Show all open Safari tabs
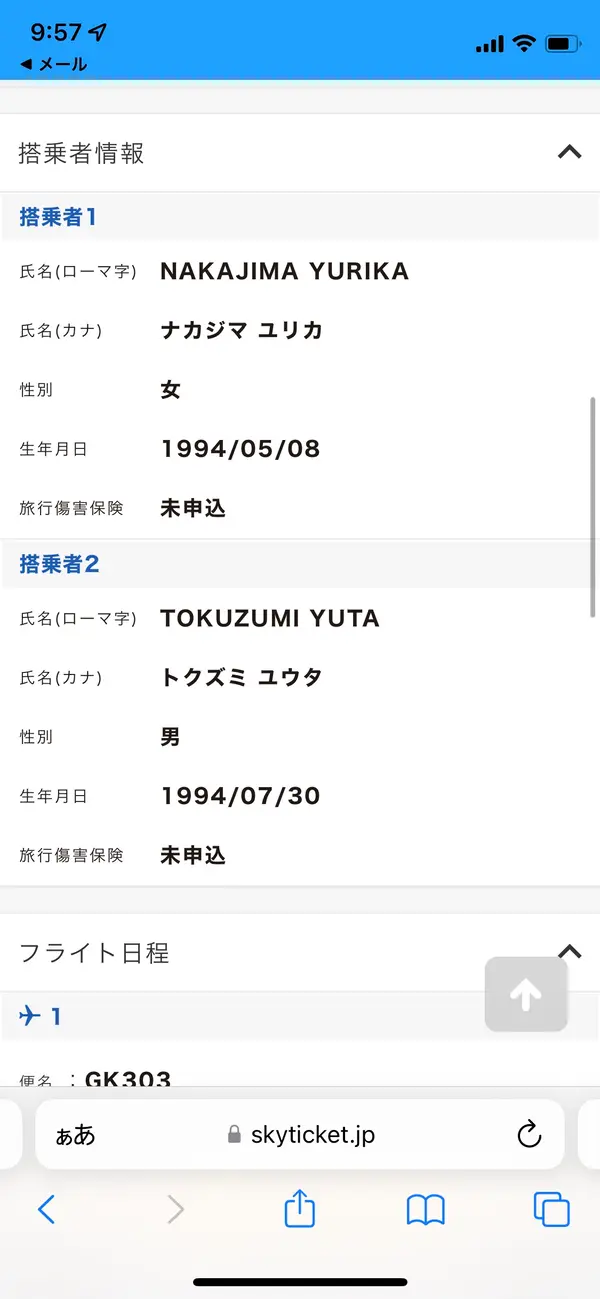 coord(551,1210)
